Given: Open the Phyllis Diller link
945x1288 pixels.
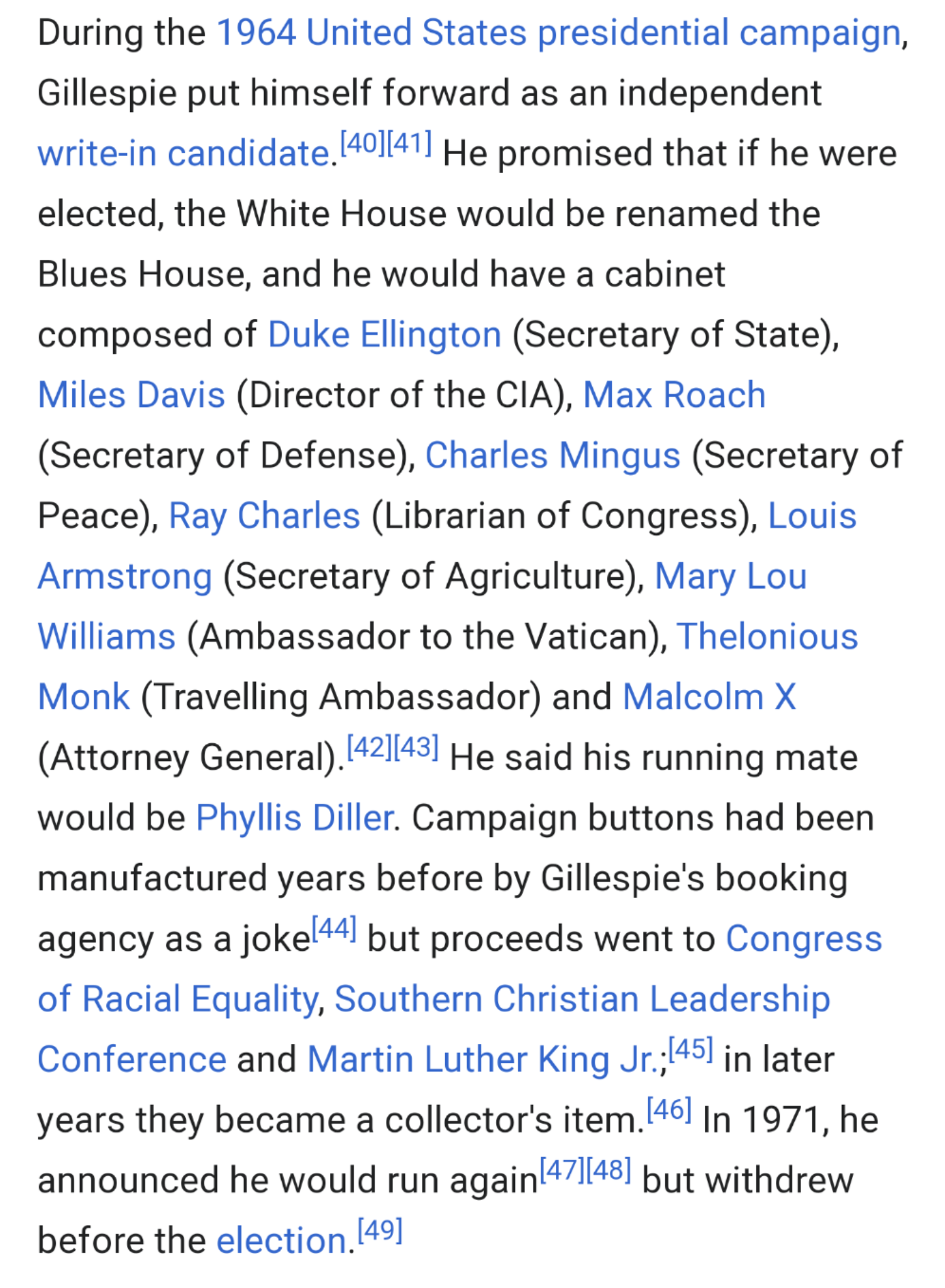Looking at the screenshot, I should pyautogui.click(x=294, y=819).
